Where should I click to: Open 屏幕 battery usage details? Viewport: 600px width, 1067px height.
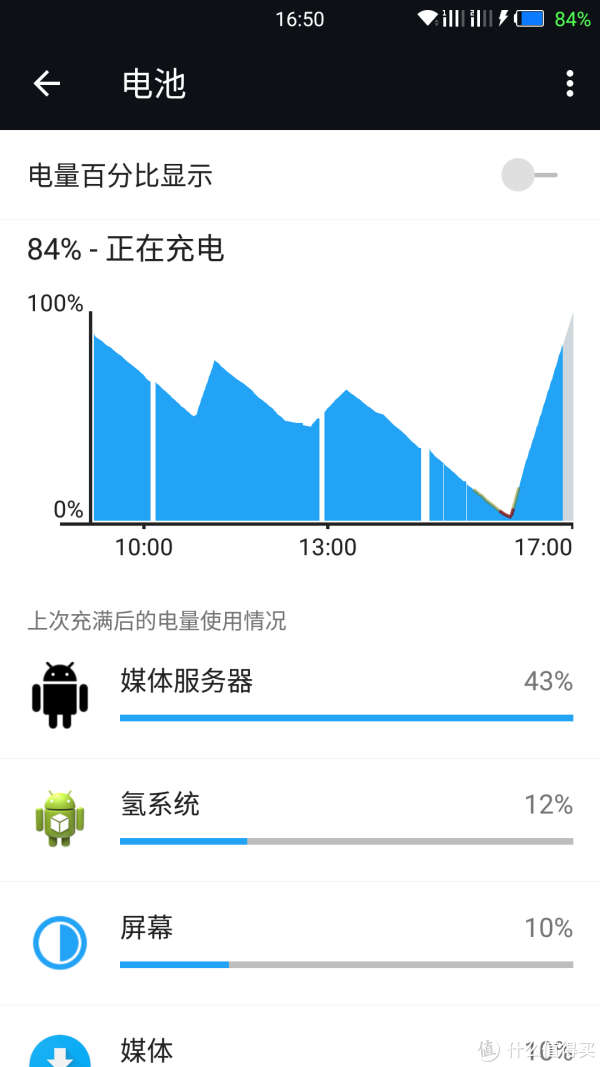(x=300, y=943)
